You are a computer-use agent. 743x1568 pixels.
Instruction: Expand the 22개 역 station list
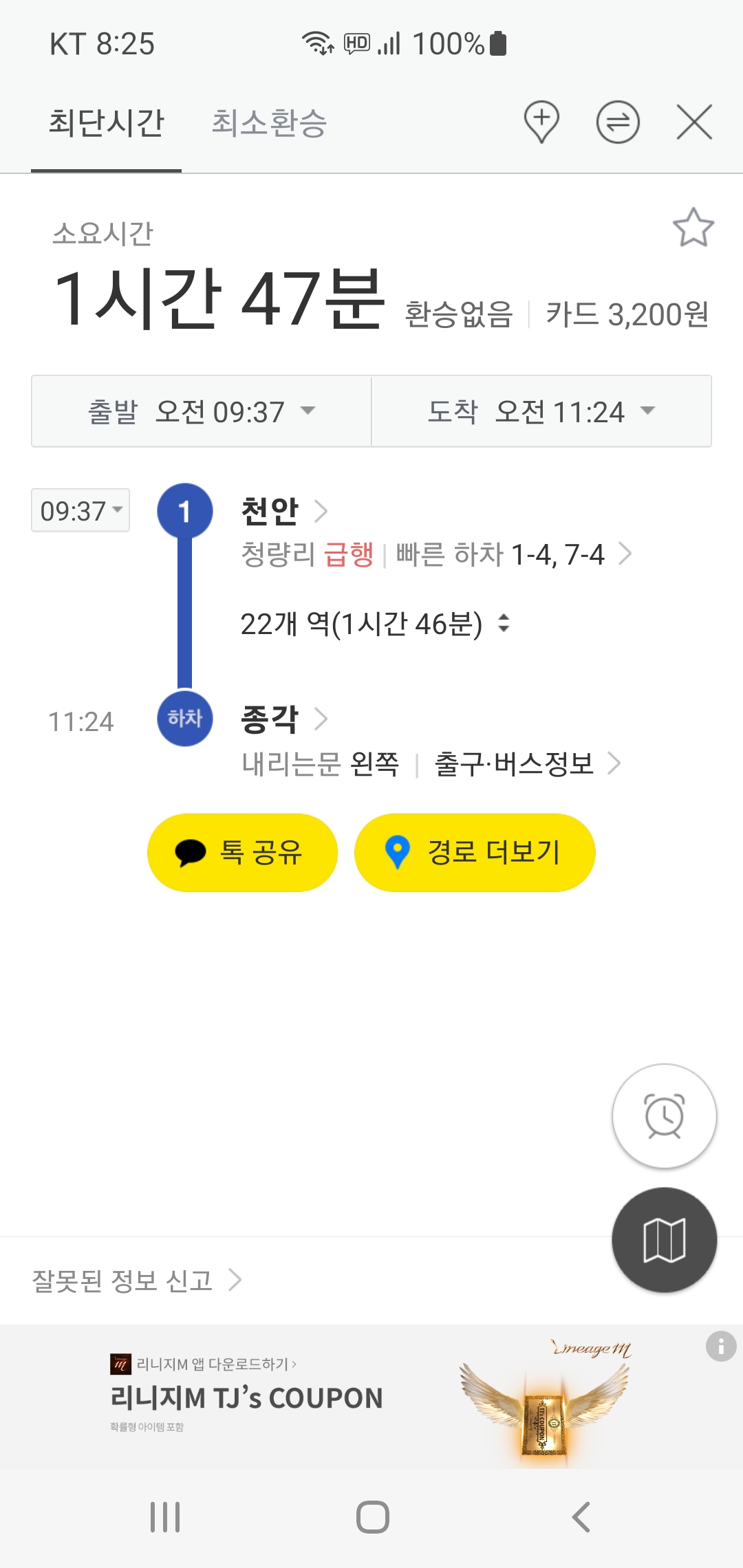[x=376, y=624]
